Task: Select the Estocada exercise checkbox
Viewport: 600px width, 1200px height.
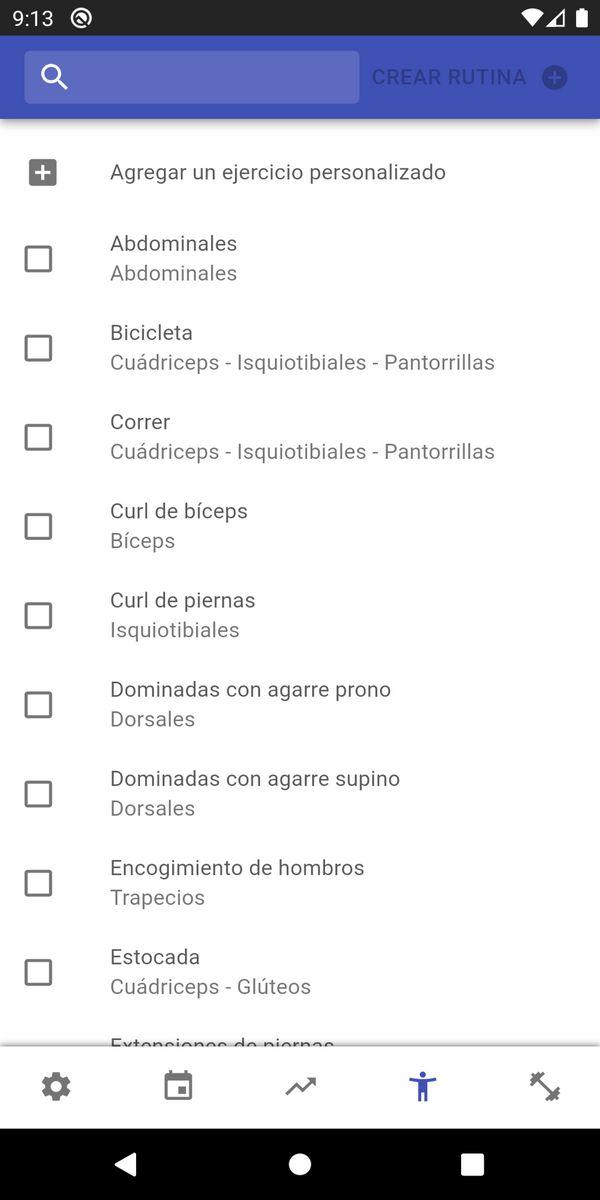Action: pyautogui.click(x=38, y=972)
